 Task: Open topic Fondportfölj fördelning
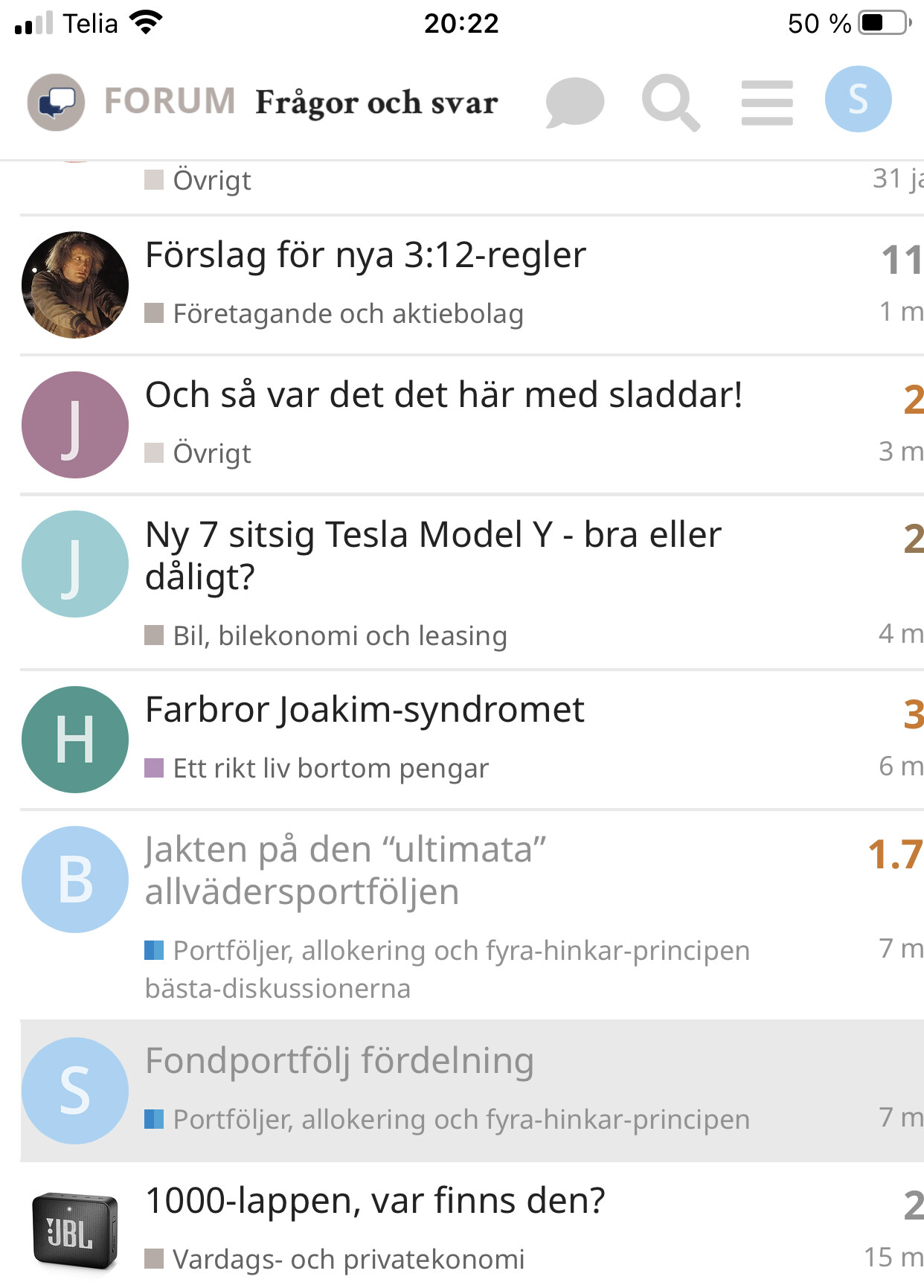(339, 1061)
